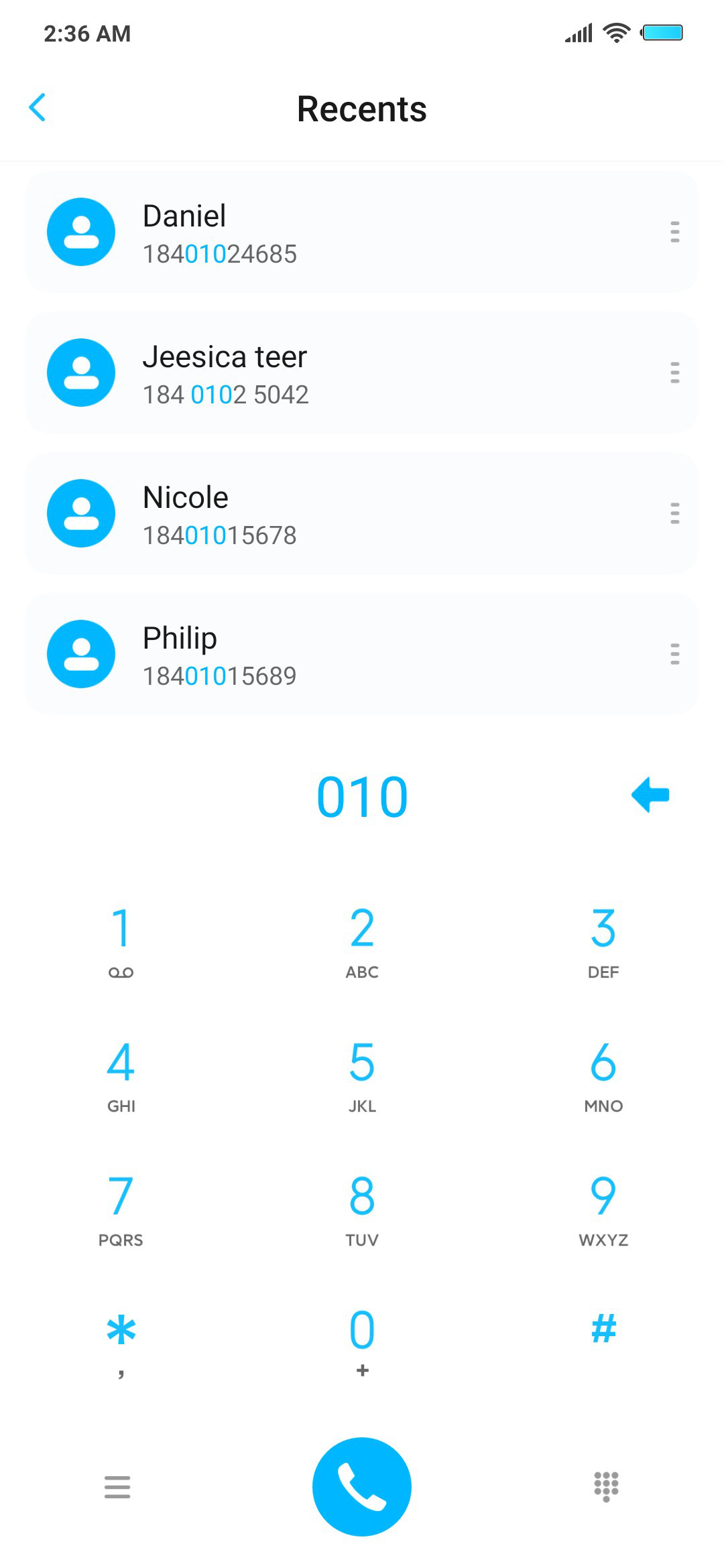This screenshot has height=1568, width=724.
Task: Choose Nicole from the recents list
Action: click(x=362, y=513)
